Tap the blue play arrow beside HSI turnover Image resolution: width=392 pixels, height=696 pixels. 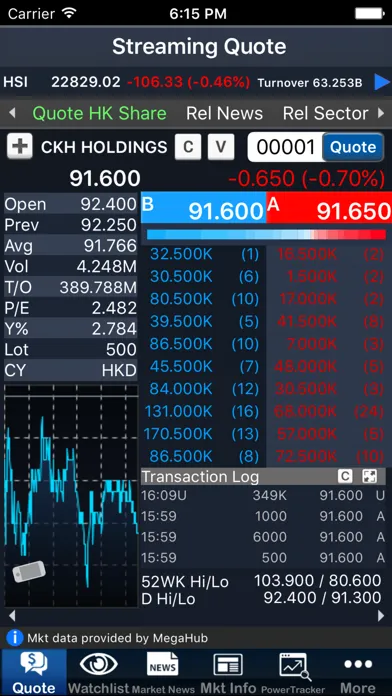[381, 82]
